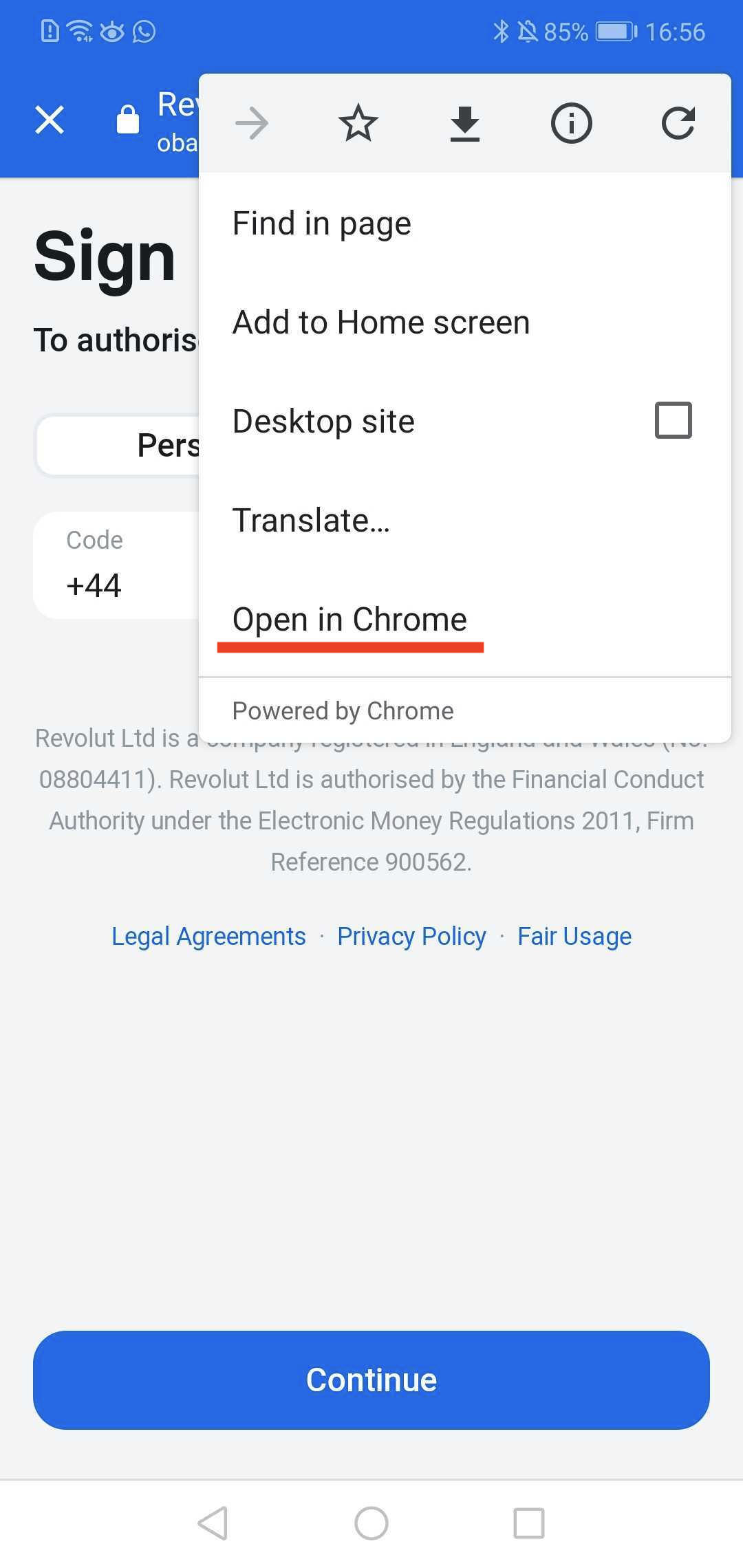The width and height of the screenshot is (743, 1568).
Task: Reload the page
Action: 678,124
